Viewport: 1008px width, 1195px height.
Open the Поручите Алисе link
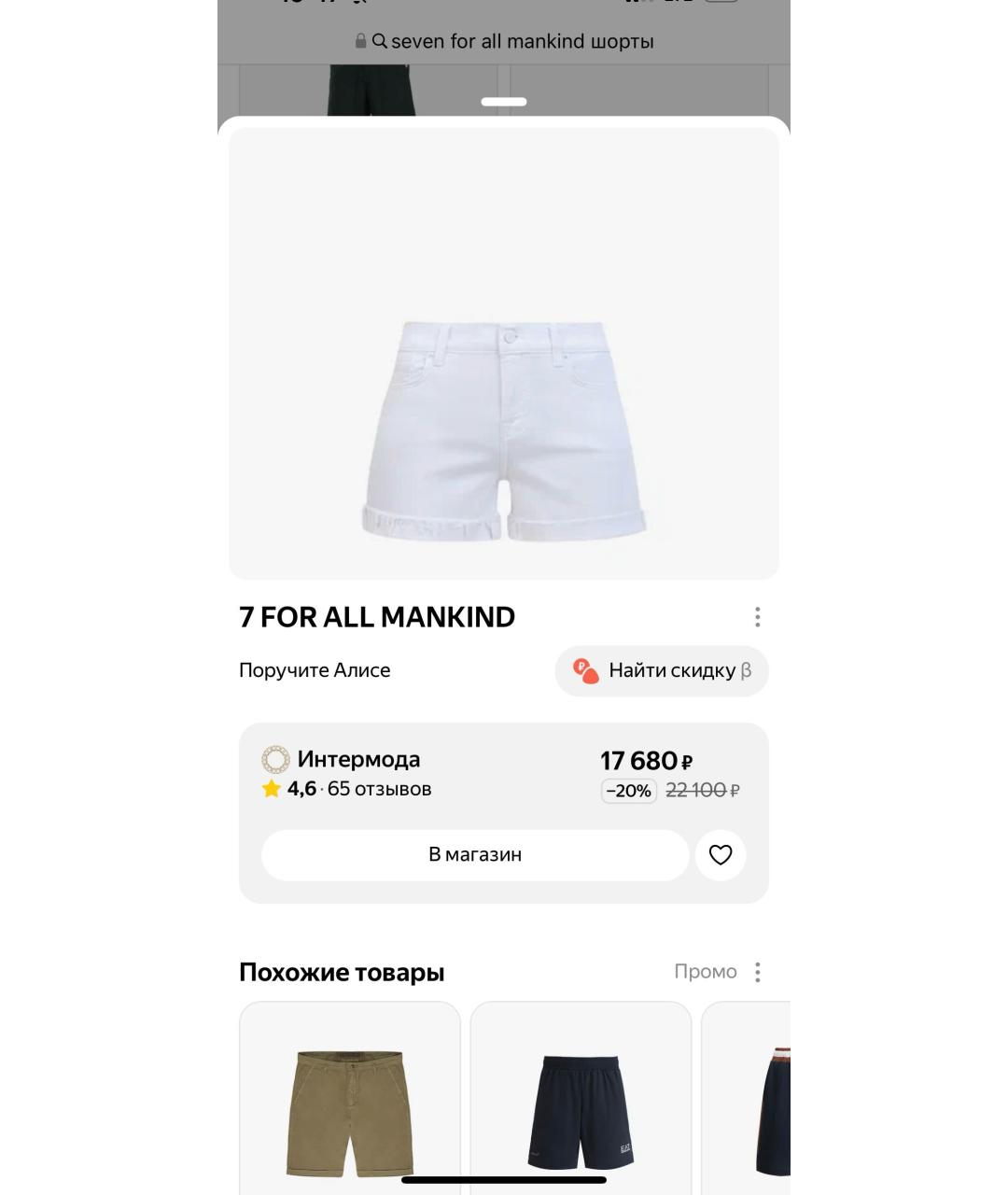pyautogui.click(x=314, y=670)
